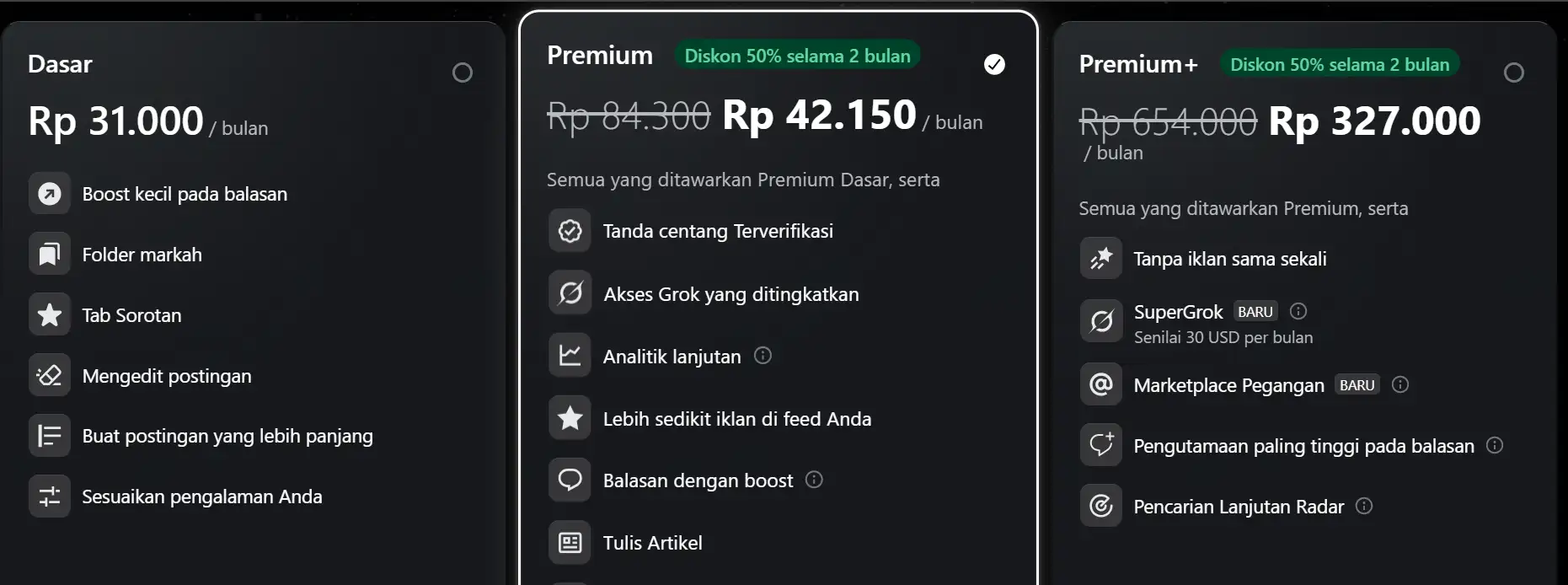View SuperGrok info tooltip
1568x585 pixels.
click(x=1298, y=311)
